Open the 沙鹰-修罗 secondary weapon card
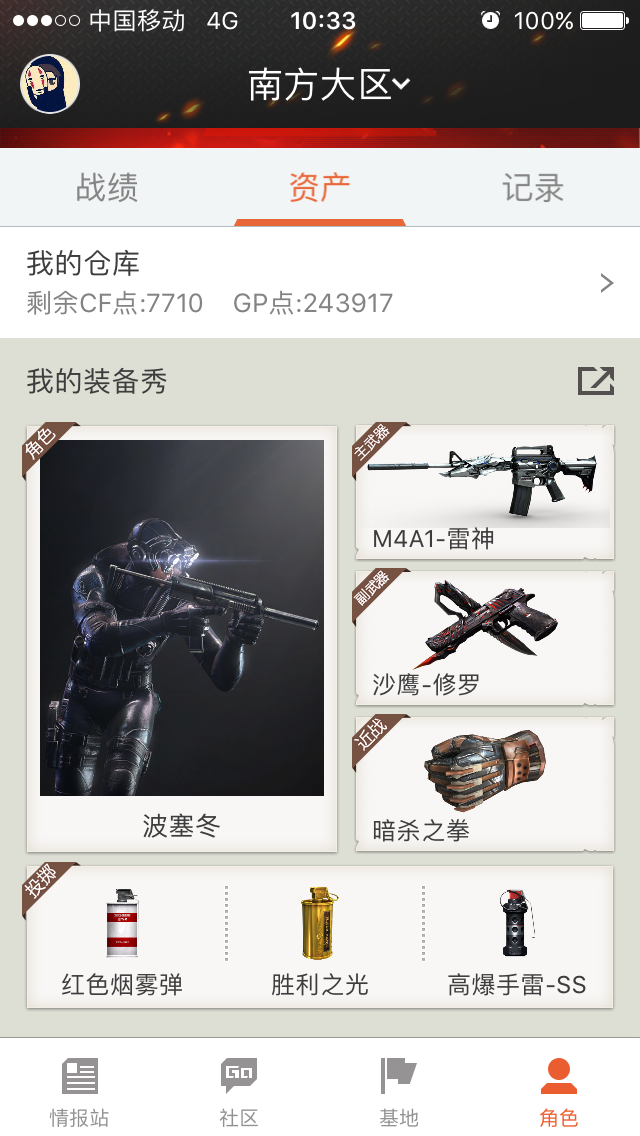The width and height of the screenshot is (640, 1136). pyautogui.click(x=485, y=638)
